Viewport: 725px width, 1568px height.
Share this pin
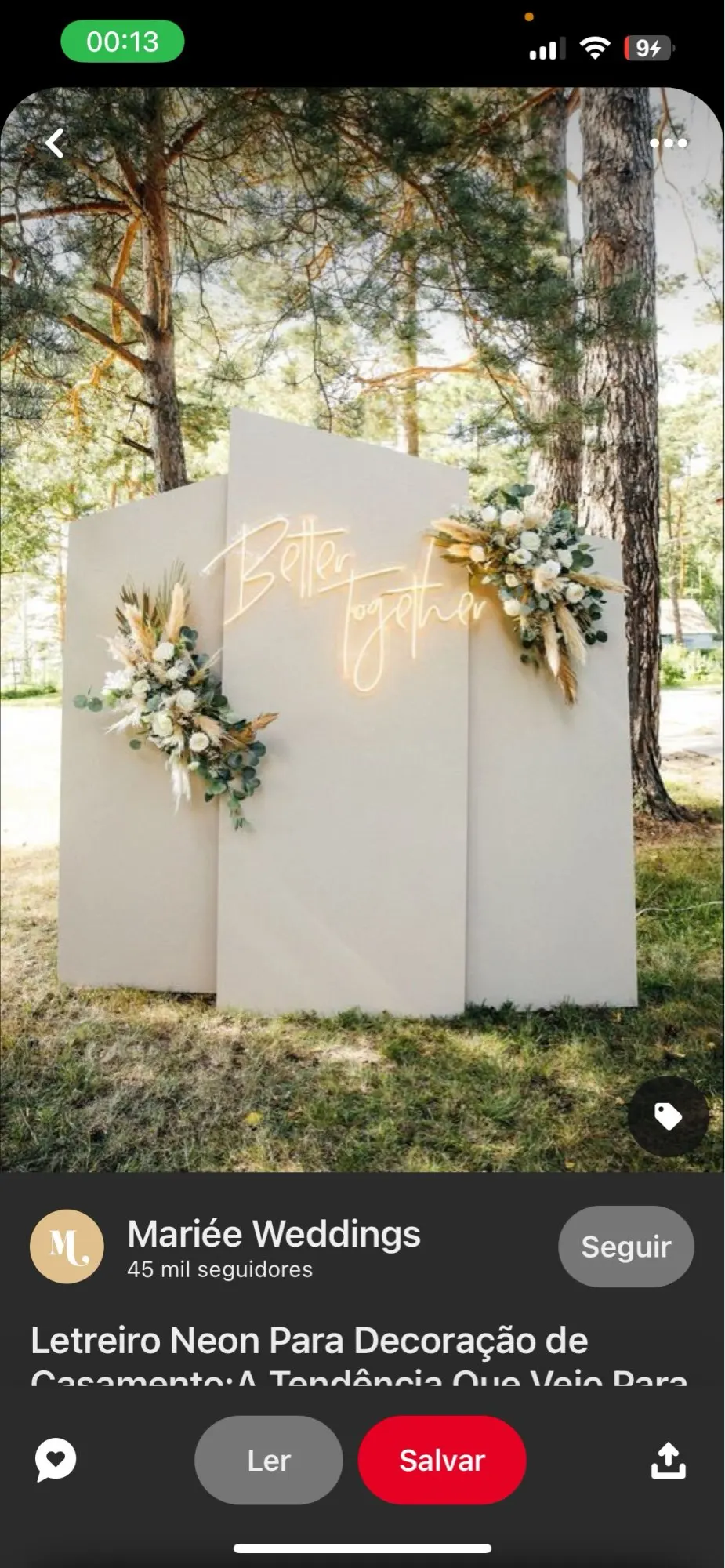668,1460
